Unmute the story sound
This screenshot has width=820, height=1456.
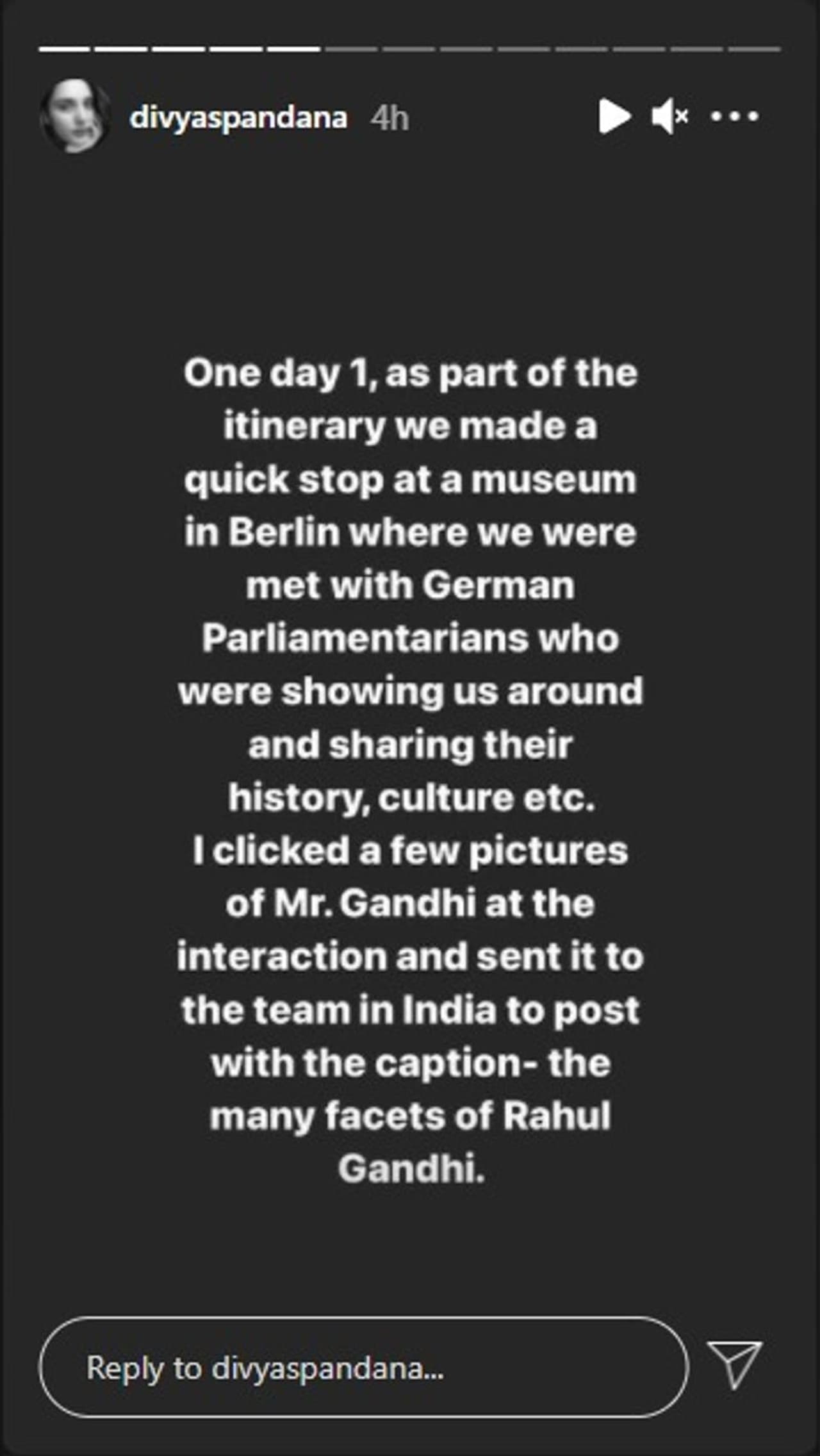pyautogui.click(x=669, y=117)
